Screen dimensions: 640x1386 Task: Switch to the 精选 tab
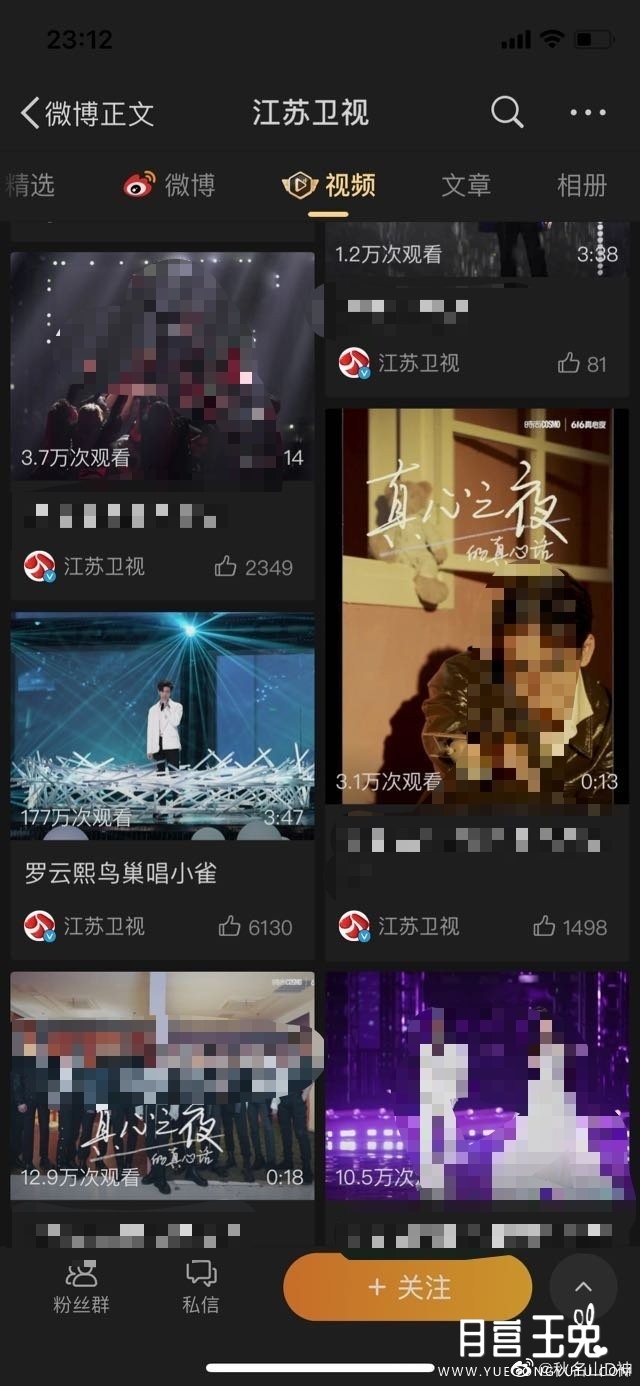(x=30, y=185)
